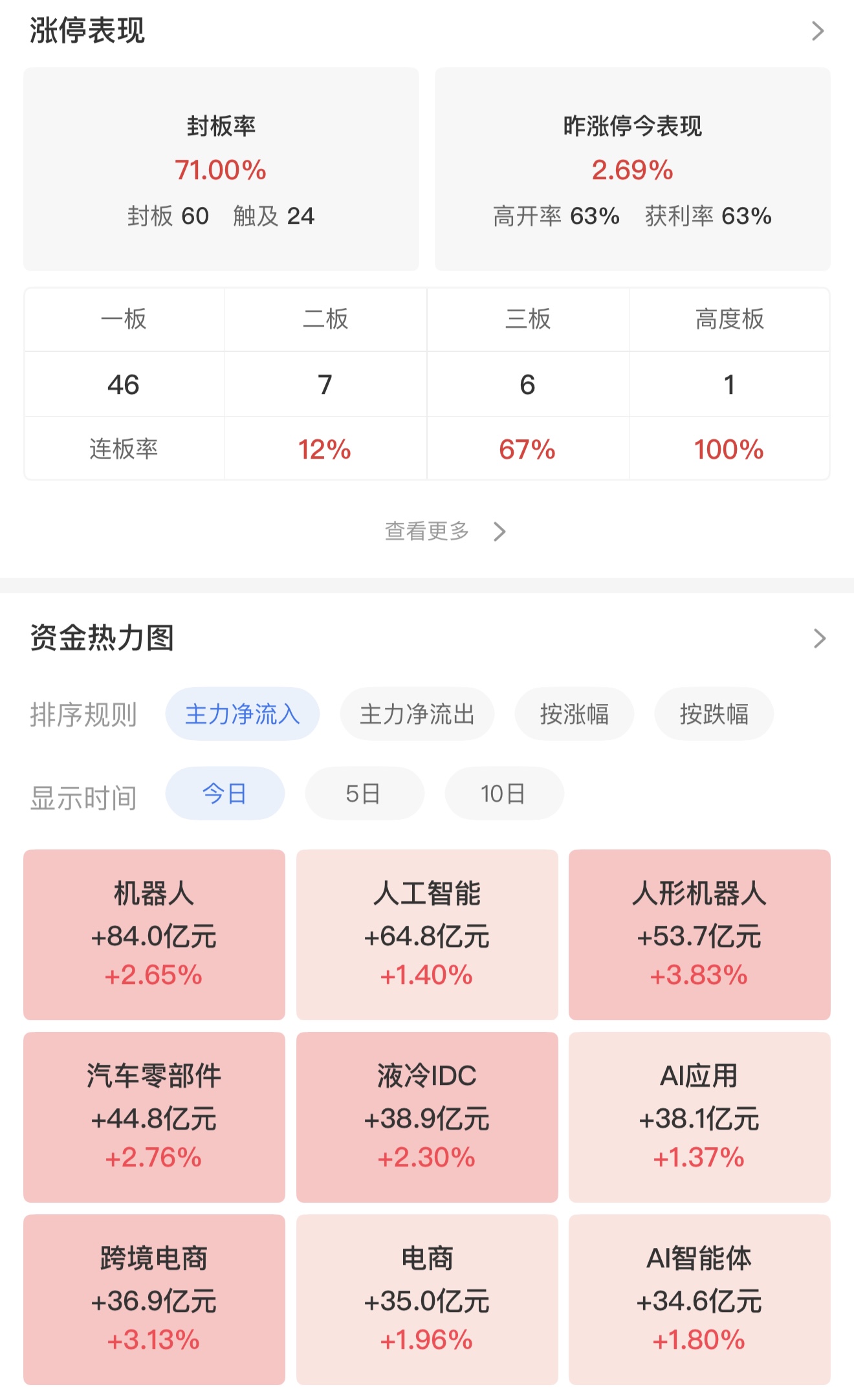Open the 电商 sector tile
Screen dimensions: 854x1400
tap(427, 1300)
